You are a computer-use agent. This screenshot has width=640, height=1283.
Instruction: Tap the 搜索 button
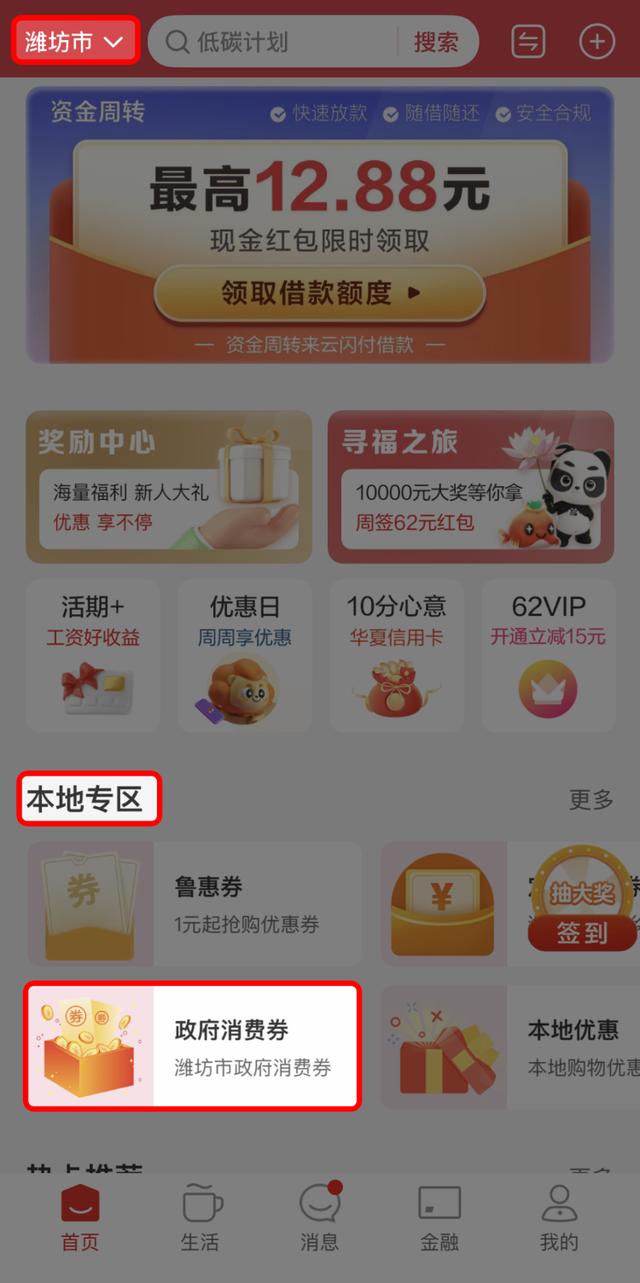tap(436, 42)
